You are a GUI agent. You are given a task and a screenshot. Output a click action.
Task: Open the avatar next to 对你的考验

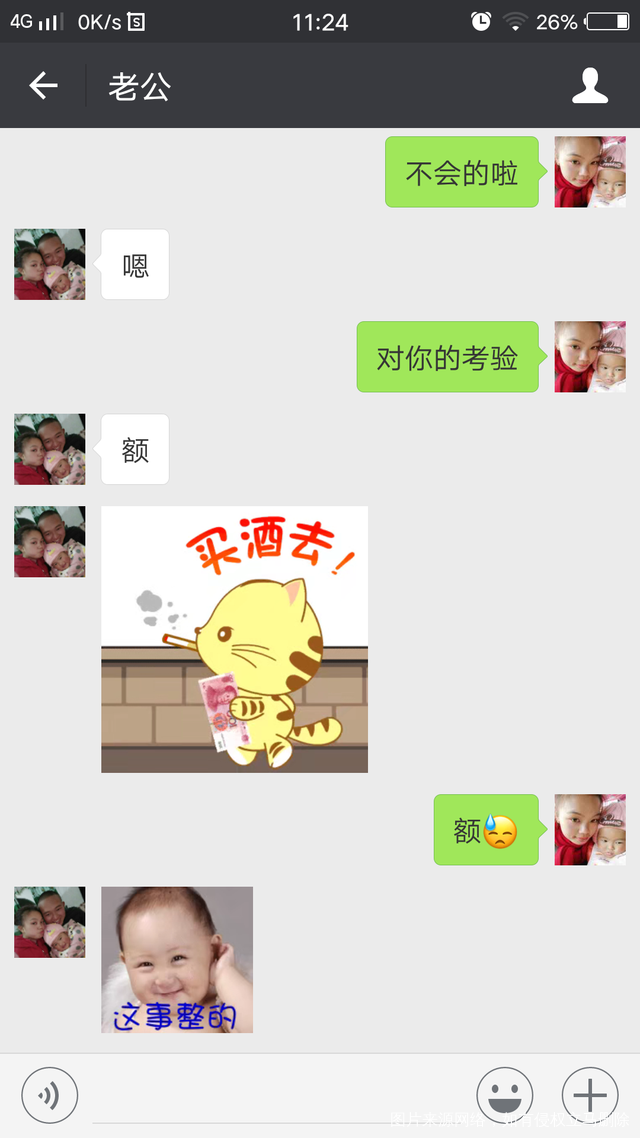590,357
